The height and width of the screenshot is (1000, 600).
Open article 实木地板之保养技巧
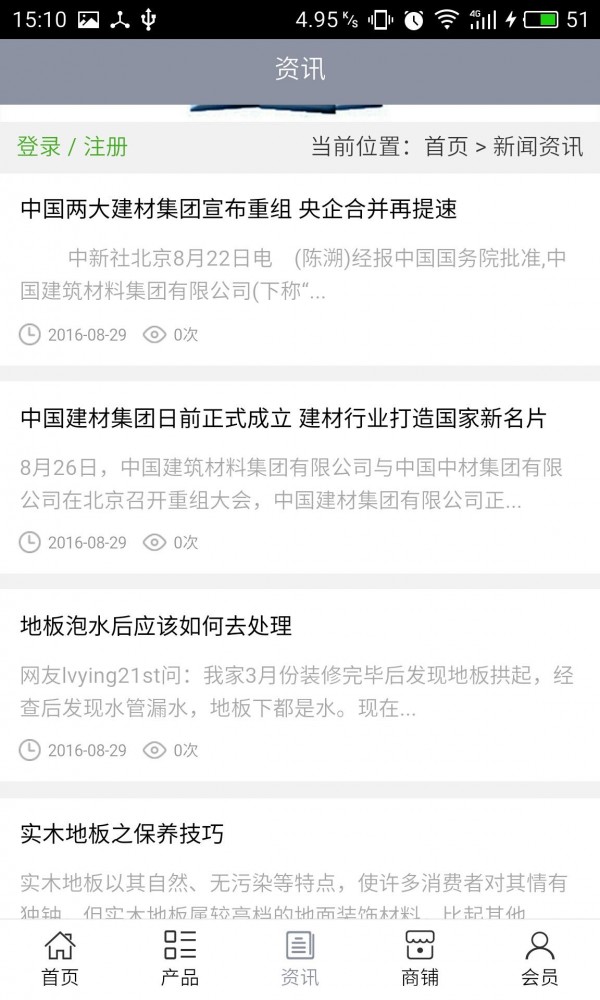click(122, 834)
